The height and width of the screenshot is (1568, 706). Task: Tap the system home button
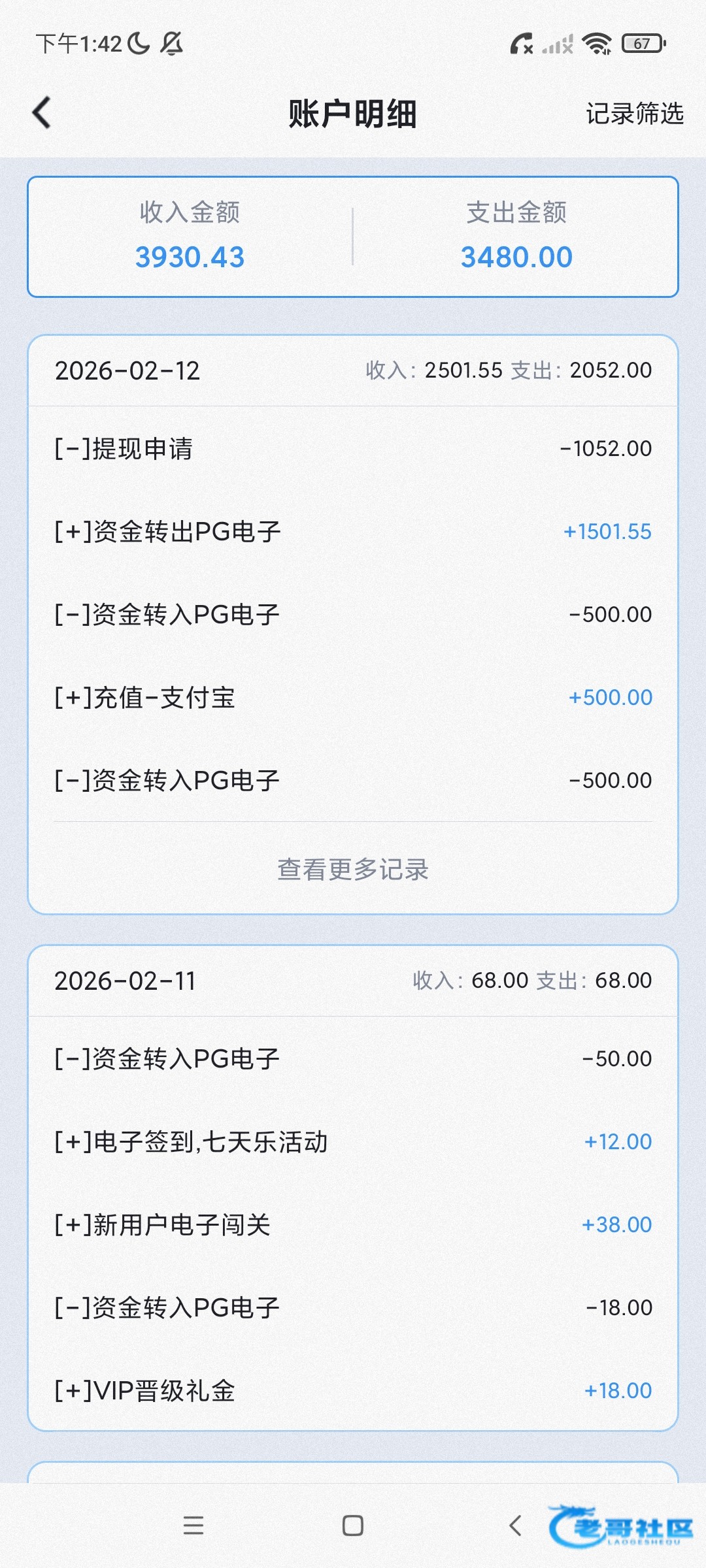(353, 1526)
